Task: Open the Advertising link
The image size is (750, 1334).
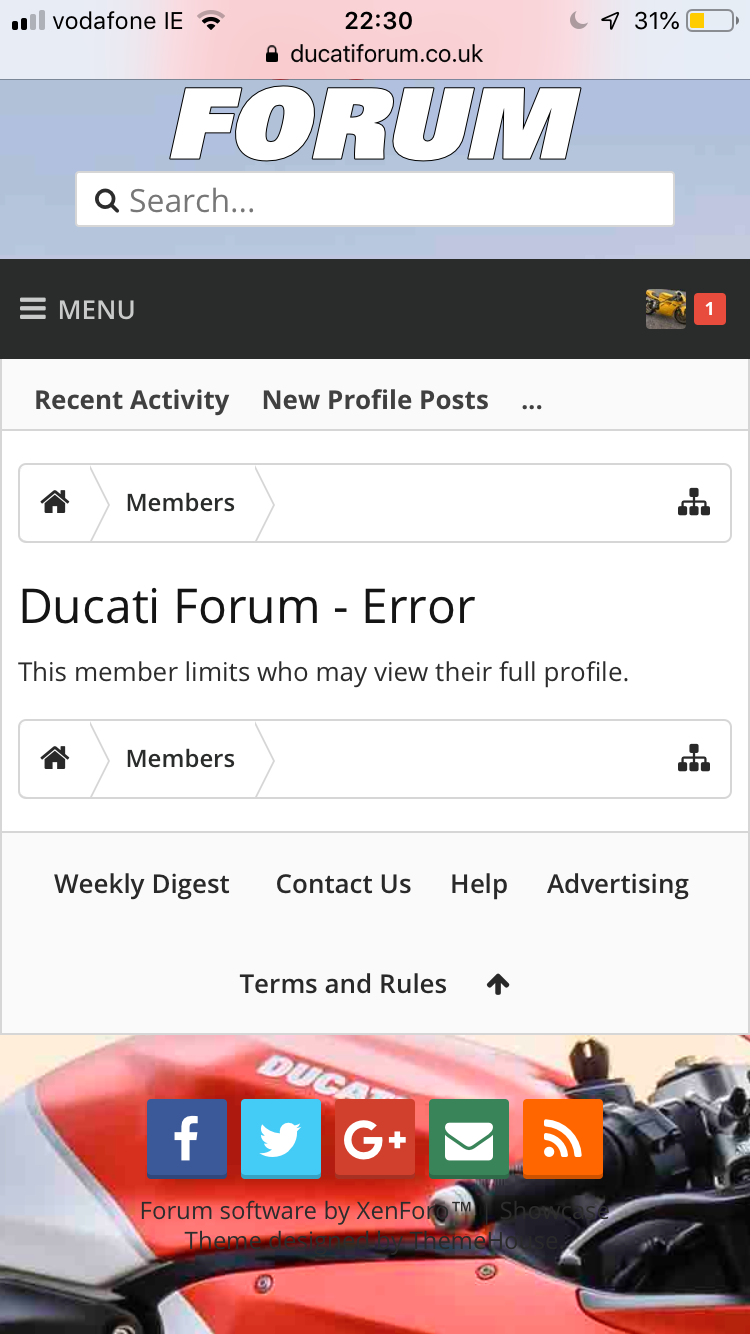Action: [618, 884]
